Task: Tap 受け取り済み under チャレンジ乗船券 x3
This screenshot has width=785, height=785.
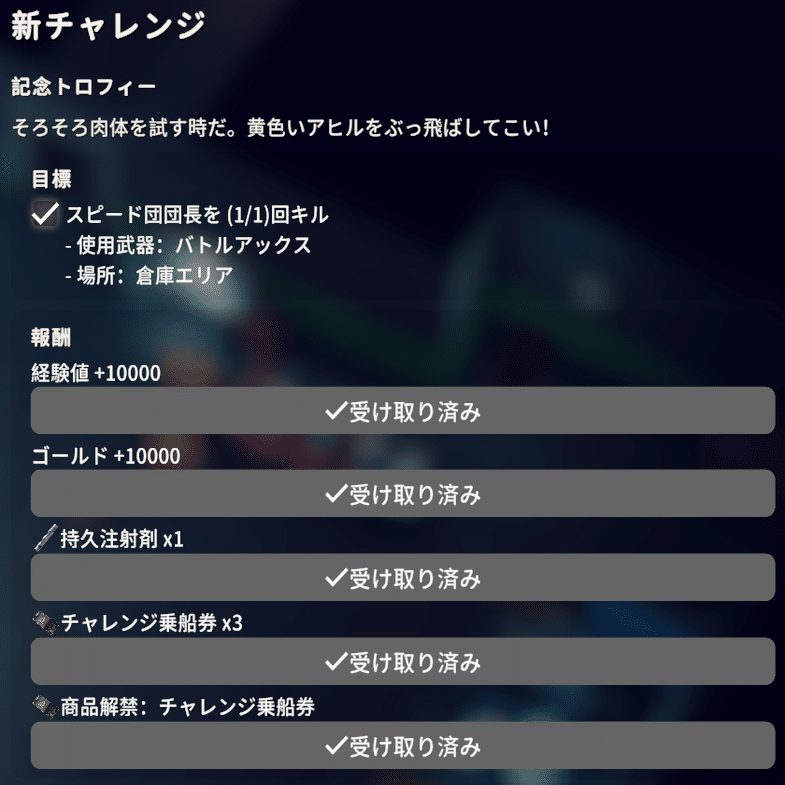Action: point(403,662)
